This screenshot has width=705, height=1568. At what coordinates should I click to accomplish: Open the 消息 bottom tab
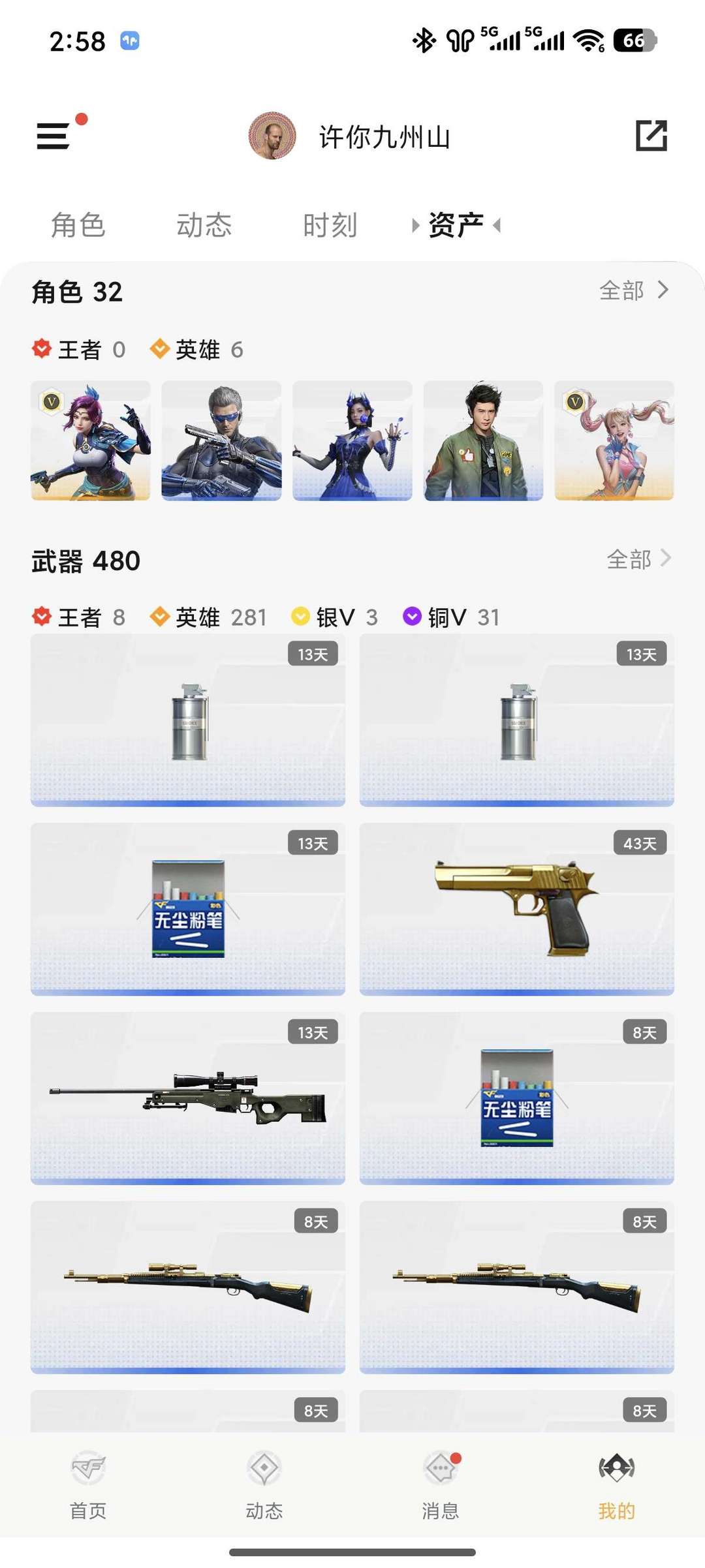coord(441,1484)
